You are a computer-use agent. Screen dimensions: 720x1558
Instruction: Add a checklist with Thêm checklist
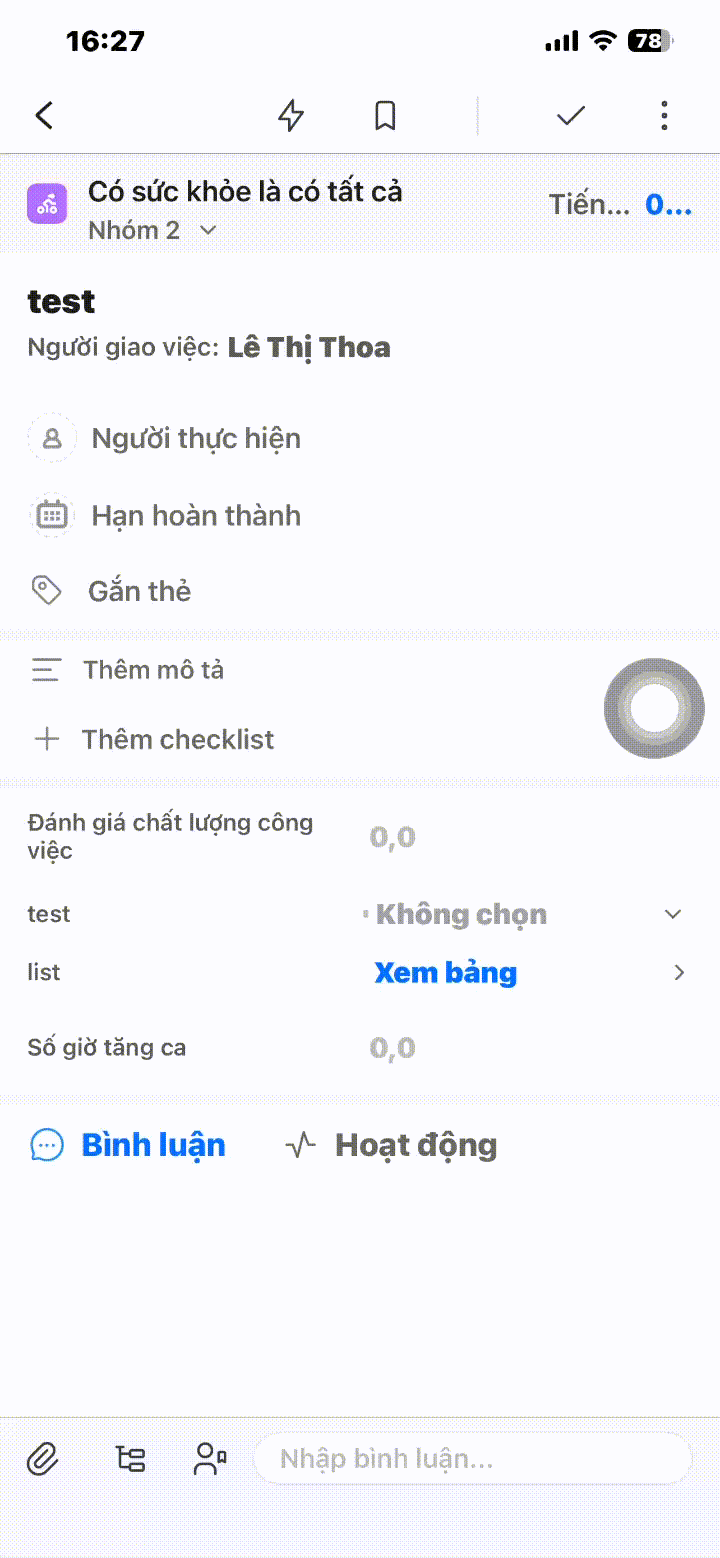(x=177, y=740)
